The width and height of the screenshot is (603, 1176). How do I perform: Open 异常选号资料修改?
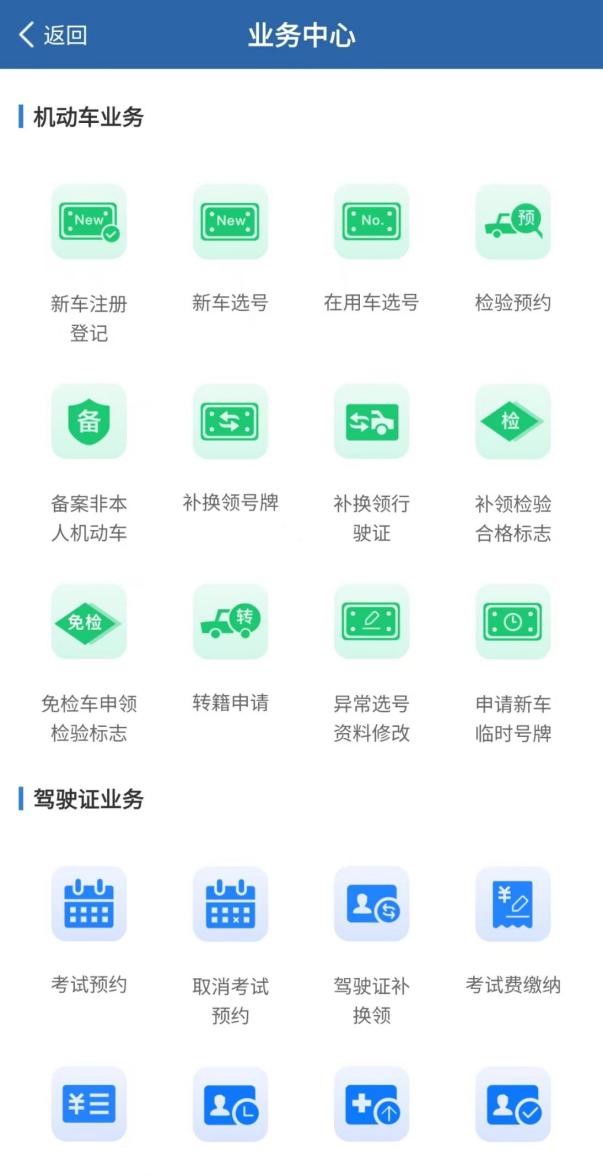371,622
